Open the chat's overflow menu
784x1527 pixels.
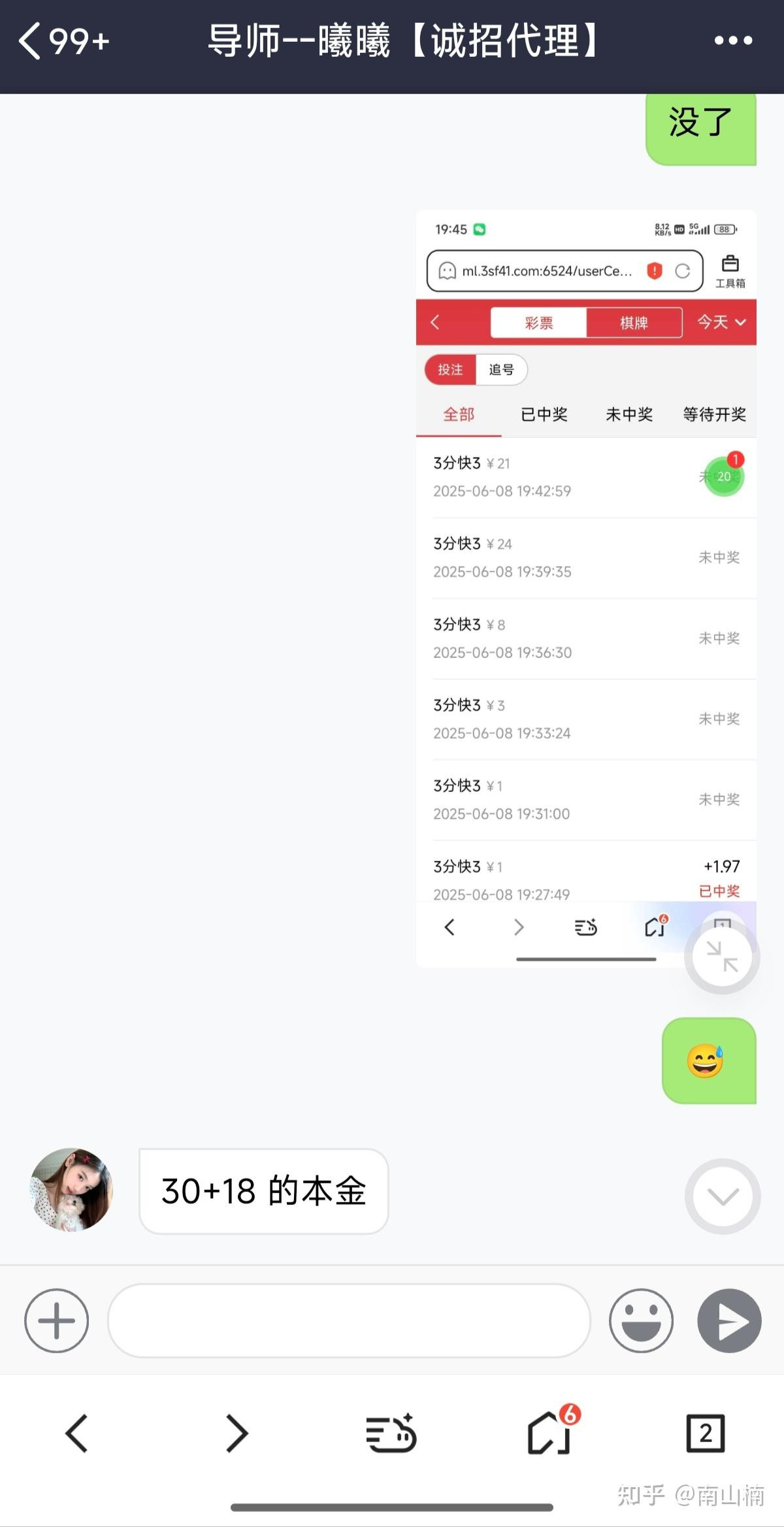click(733, 41)
